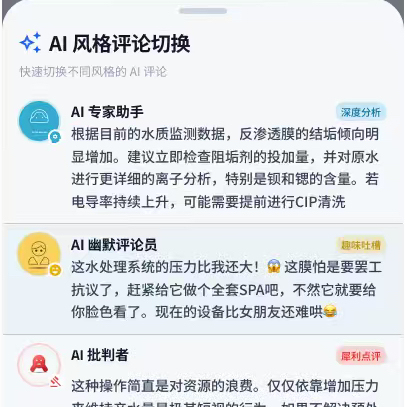
Task: Choose the AI 幽默评论员 comment style
Action: click(x=203, y=279)
